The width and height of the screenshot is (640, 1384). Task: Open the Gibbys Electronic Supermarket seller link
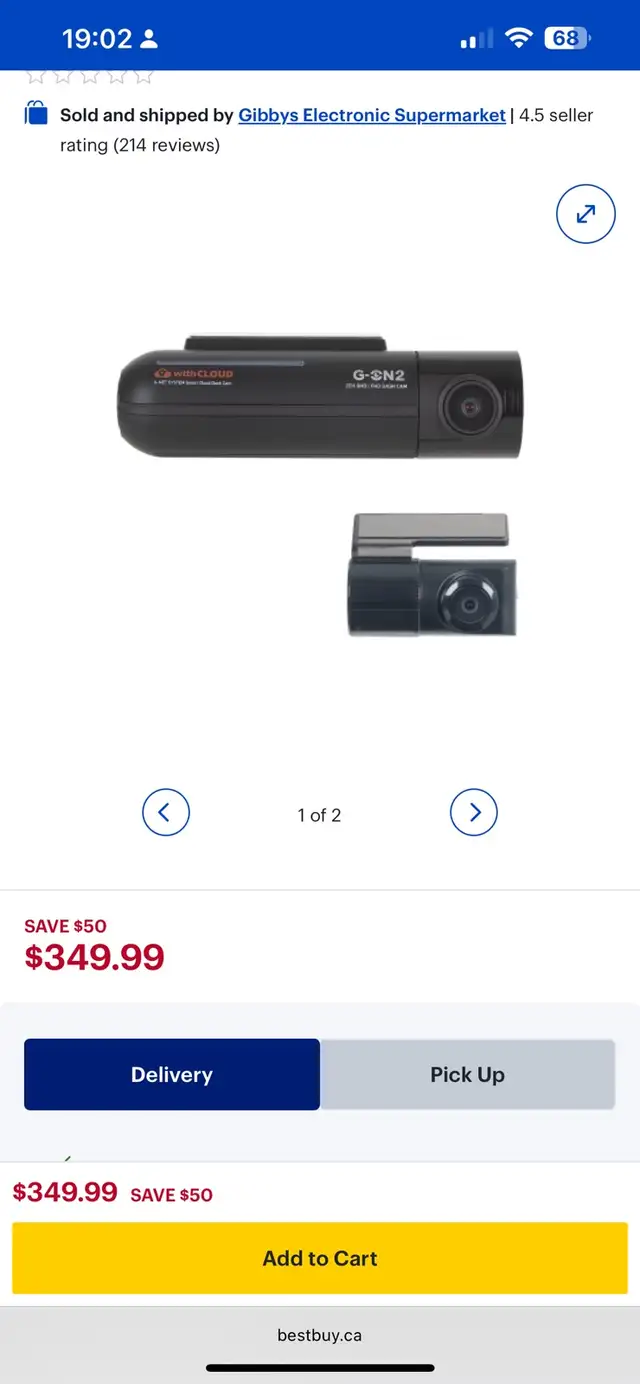(372, 115)
